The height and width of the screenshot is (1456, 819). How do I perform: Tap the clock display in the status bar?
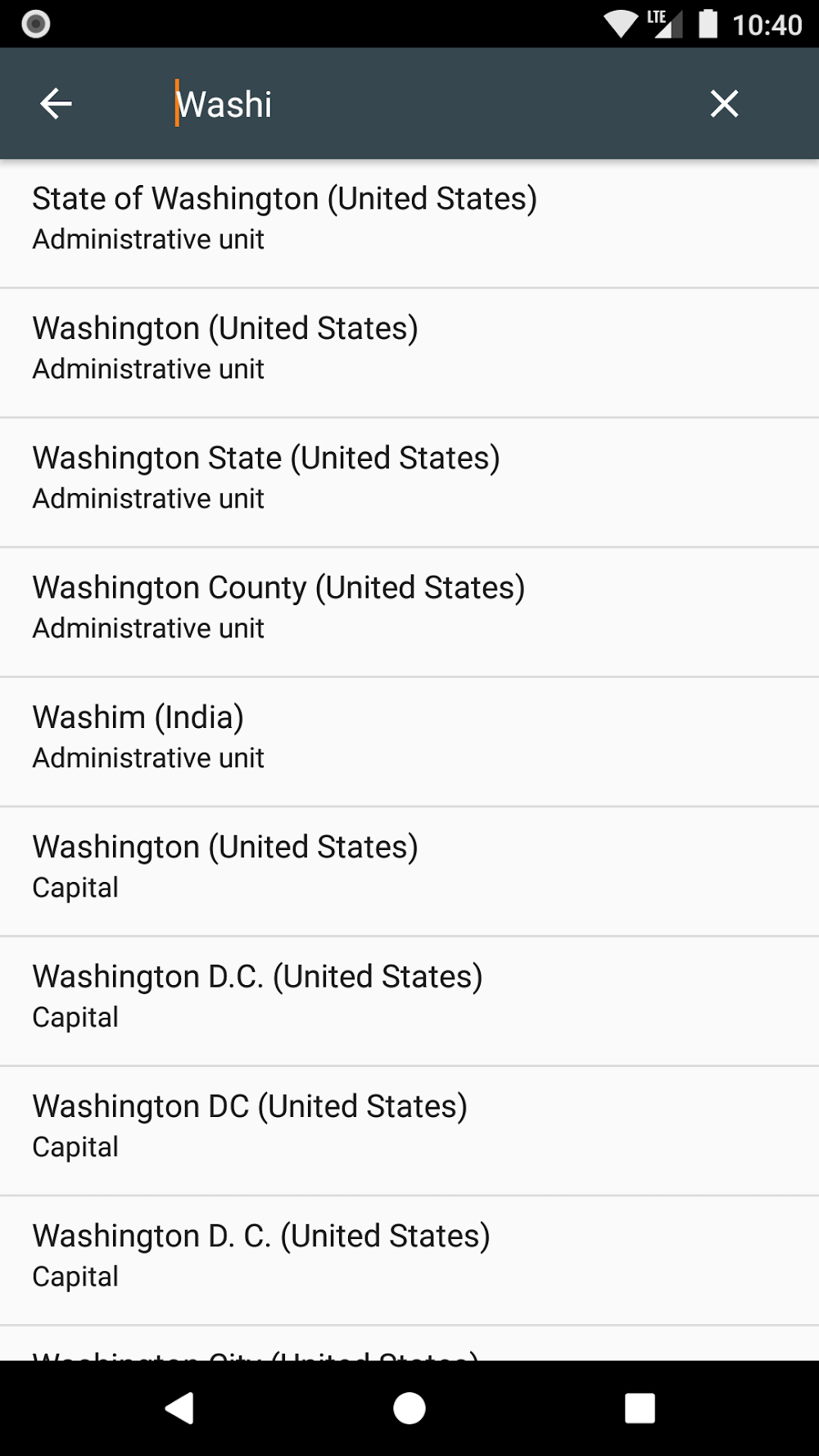(767, 23)
